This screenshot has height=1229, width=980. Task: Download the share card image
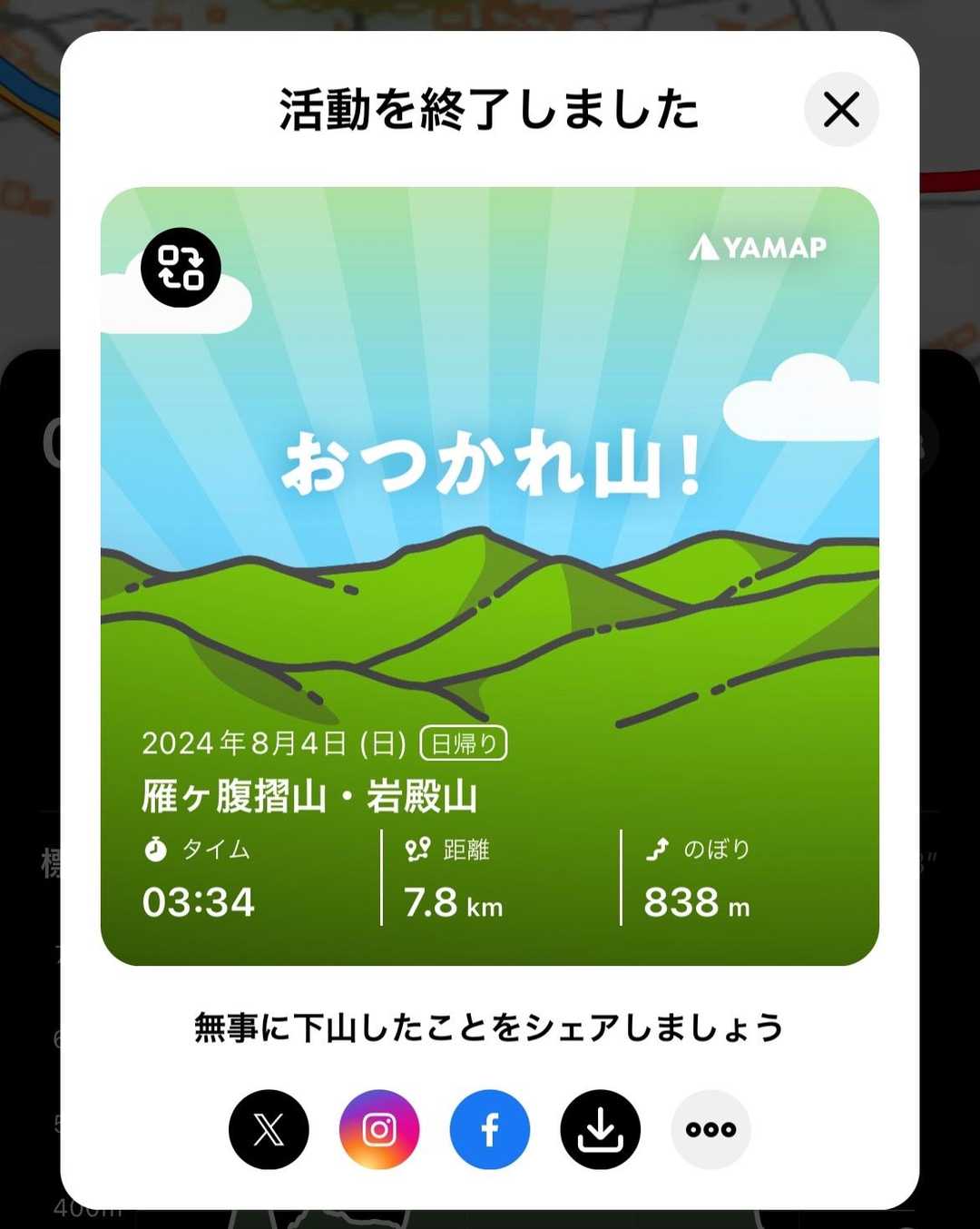click(x=601, y=1129)
